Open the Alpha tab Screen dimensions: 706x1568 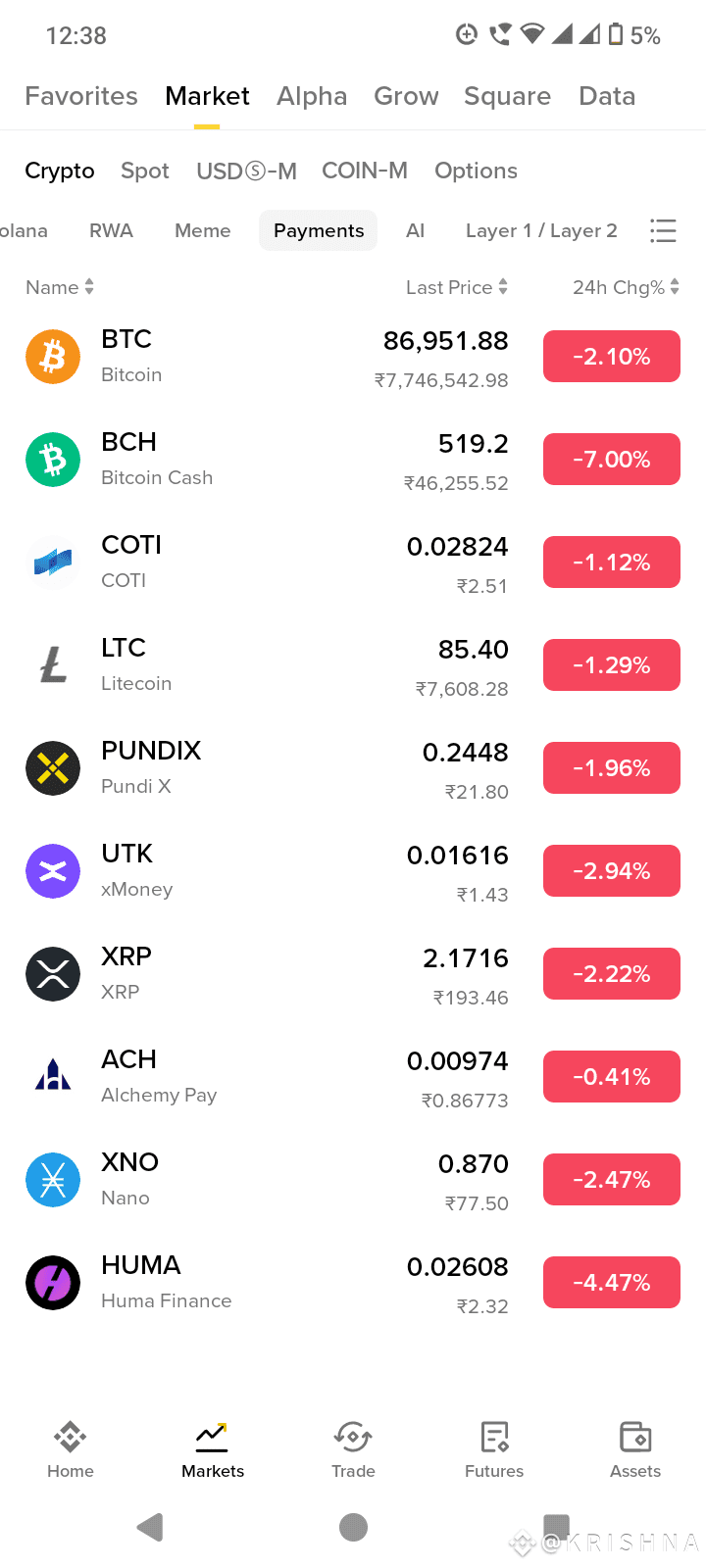[312, 96]
